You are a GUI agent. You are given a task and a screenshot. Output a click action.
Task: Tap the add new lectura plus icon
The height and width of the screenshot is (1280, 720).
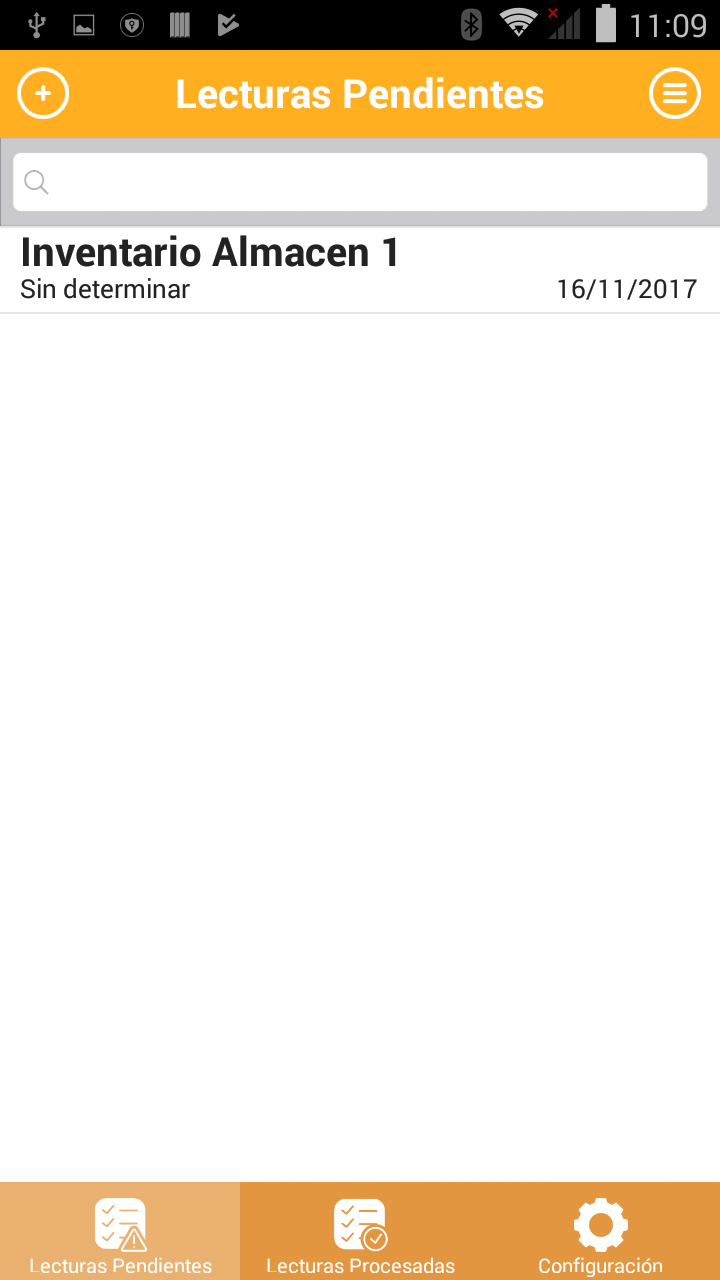43,93
